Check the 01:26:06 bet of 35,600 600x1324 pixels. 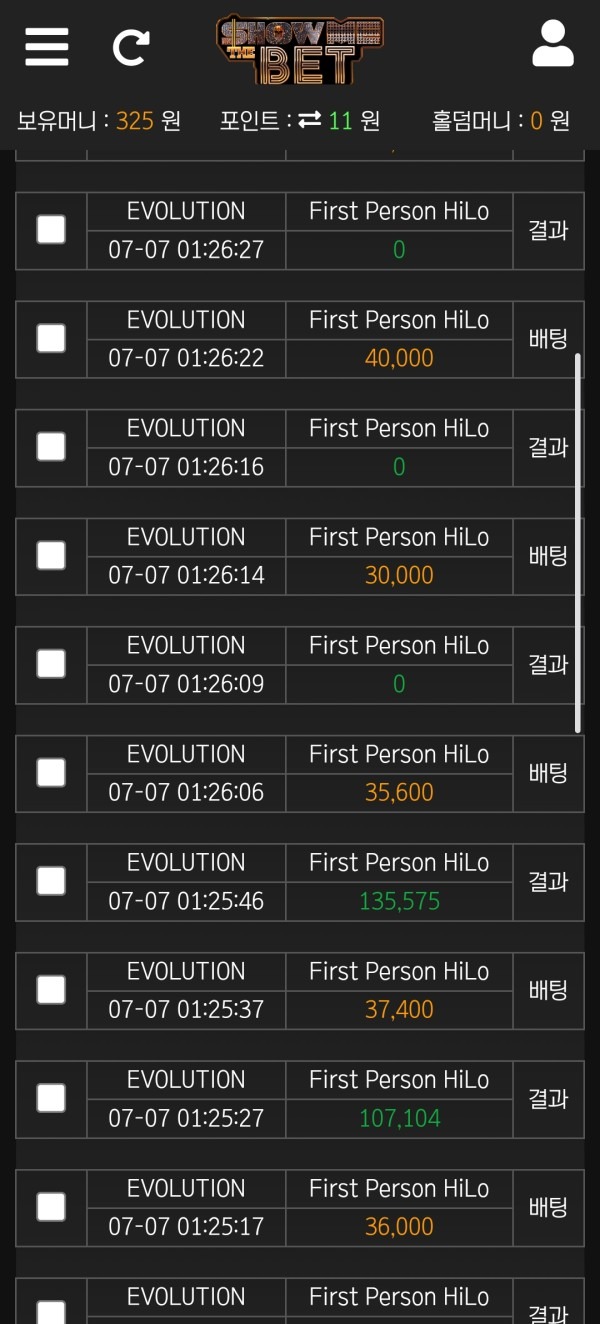[x=51, y=773]
